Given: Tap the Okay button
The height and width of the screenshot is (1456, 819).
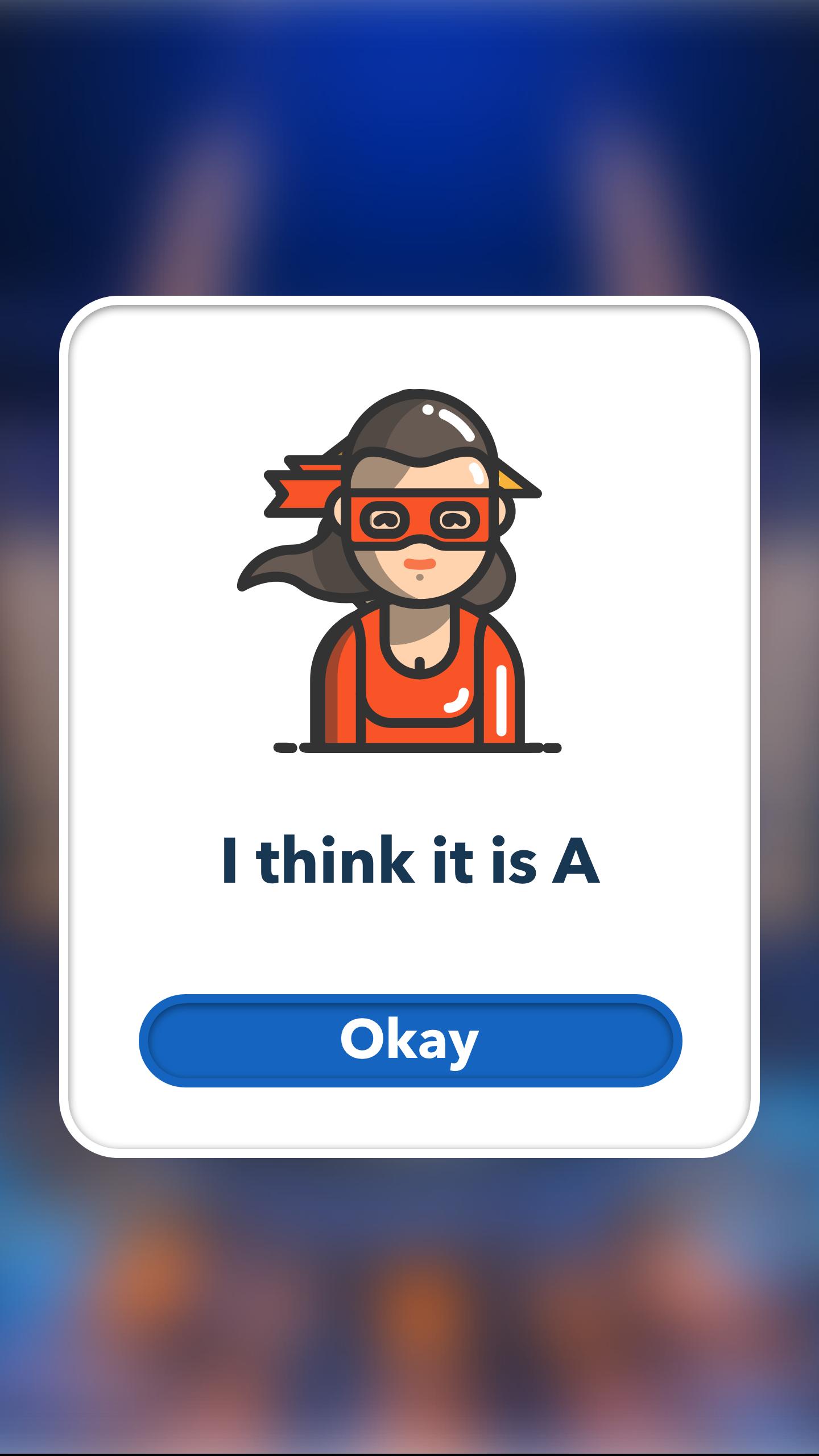Looking at the screenshot, I should 410,1040.
